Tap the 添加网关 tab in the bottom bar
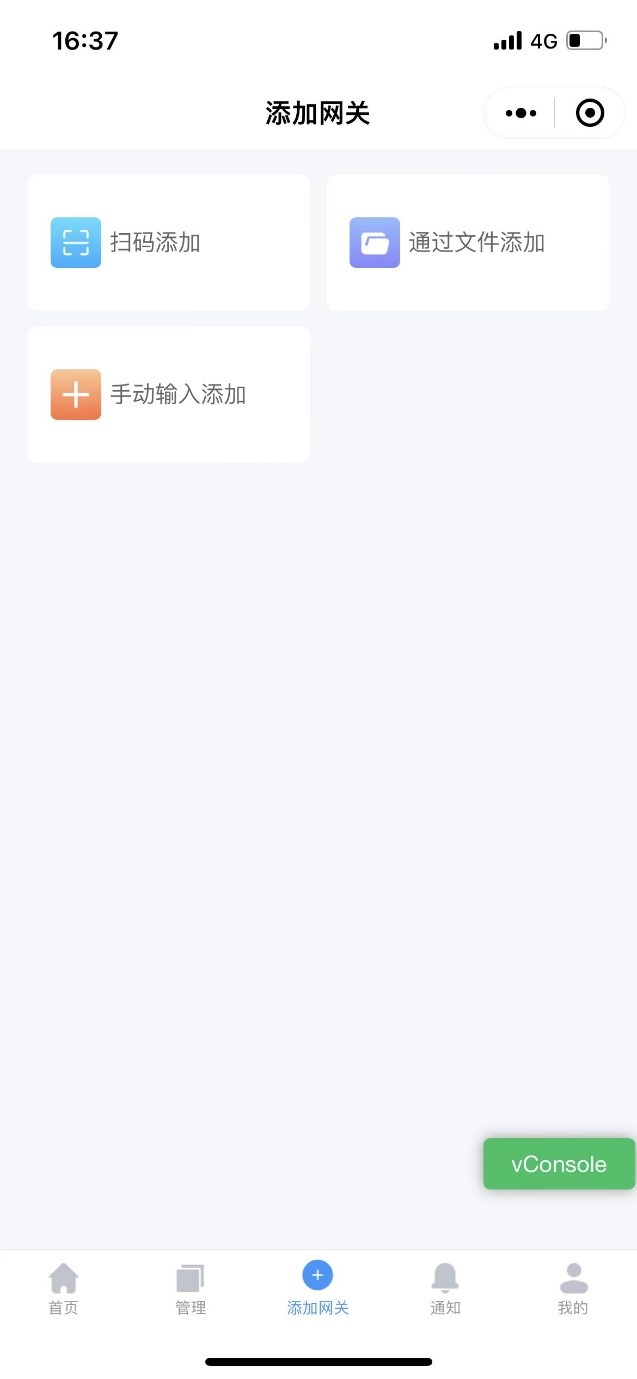This screenshot has width=637, height=1379. (x=318, y=1288)
